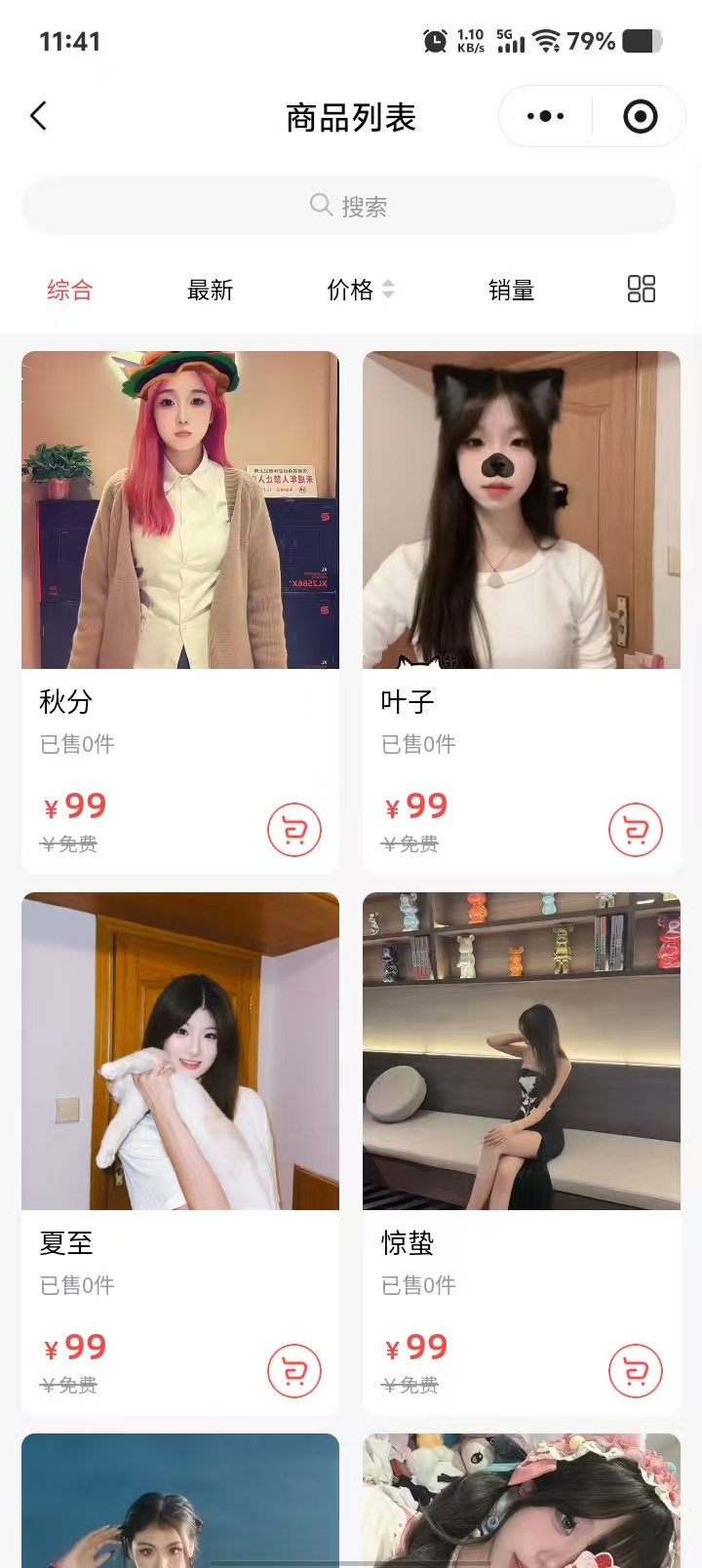Sort products by 价格
Screen dimensions: 702x1568
(x=359, y=290)
